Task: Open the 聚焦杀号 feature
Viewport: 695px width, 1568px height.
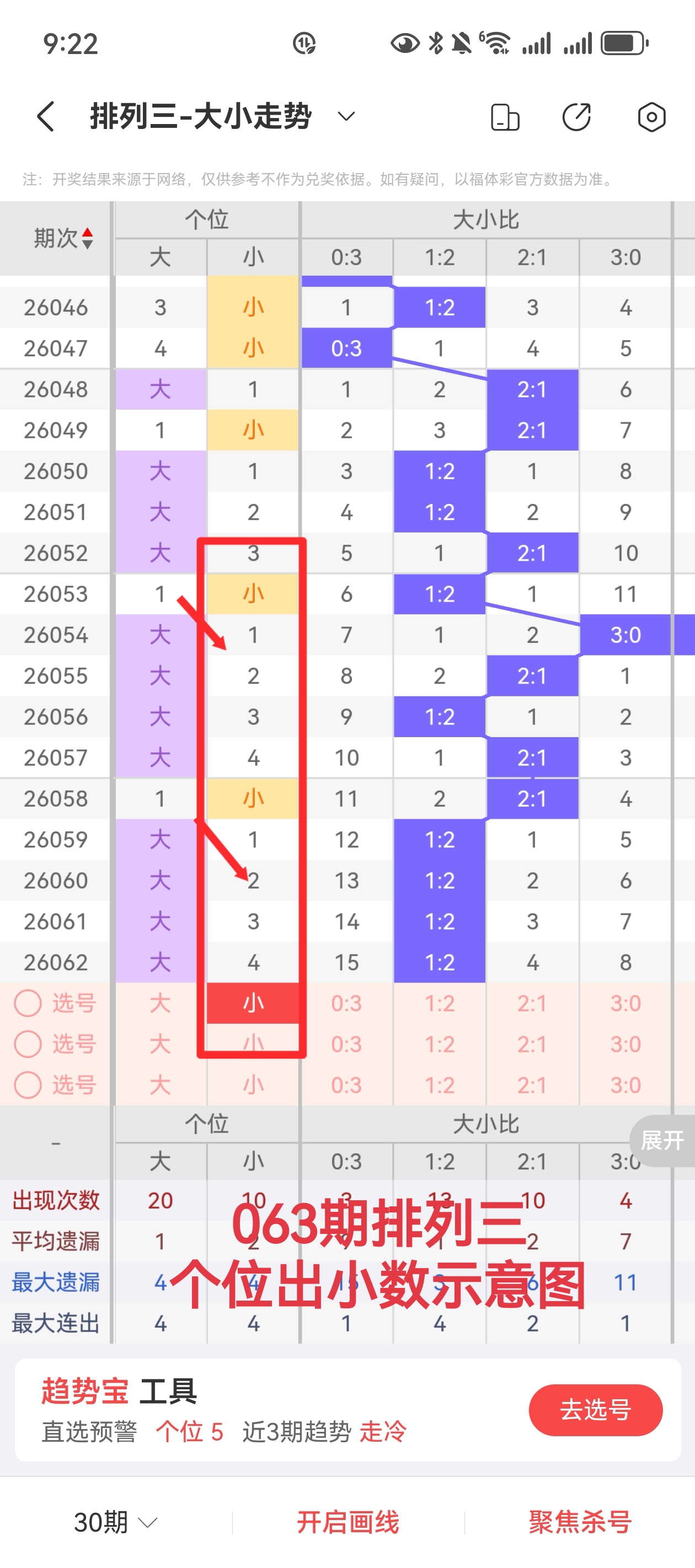Action: [579, 1522]
